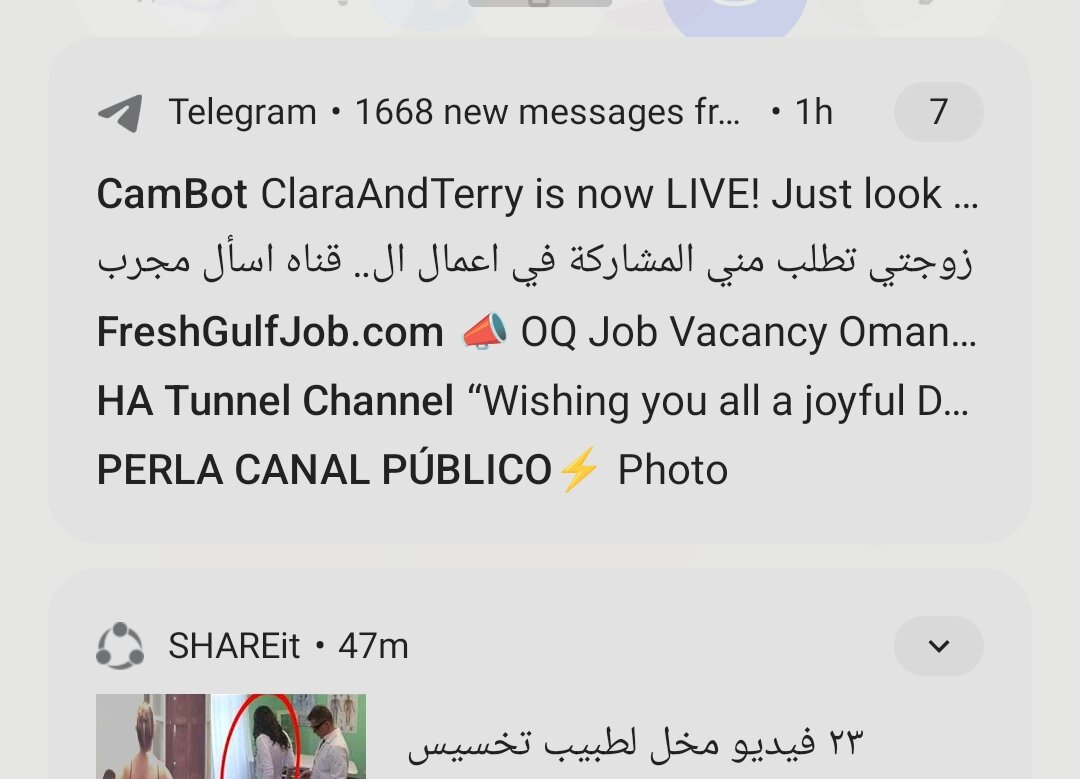
Task: Expand the Telegram notification group showing 7
Action: tap(937, 112)
